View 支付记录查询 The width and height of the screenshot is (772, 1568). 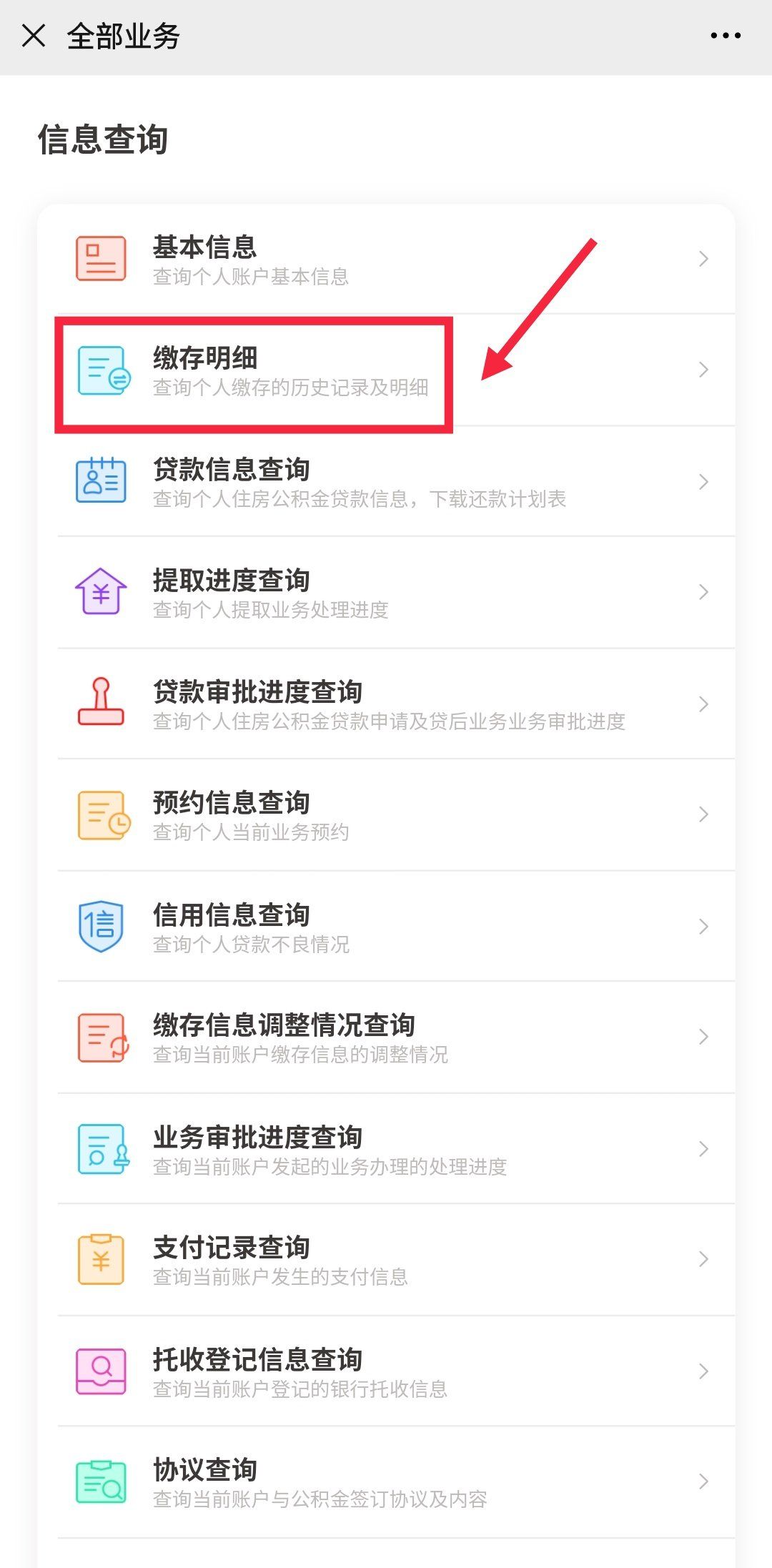(387, 1259)
